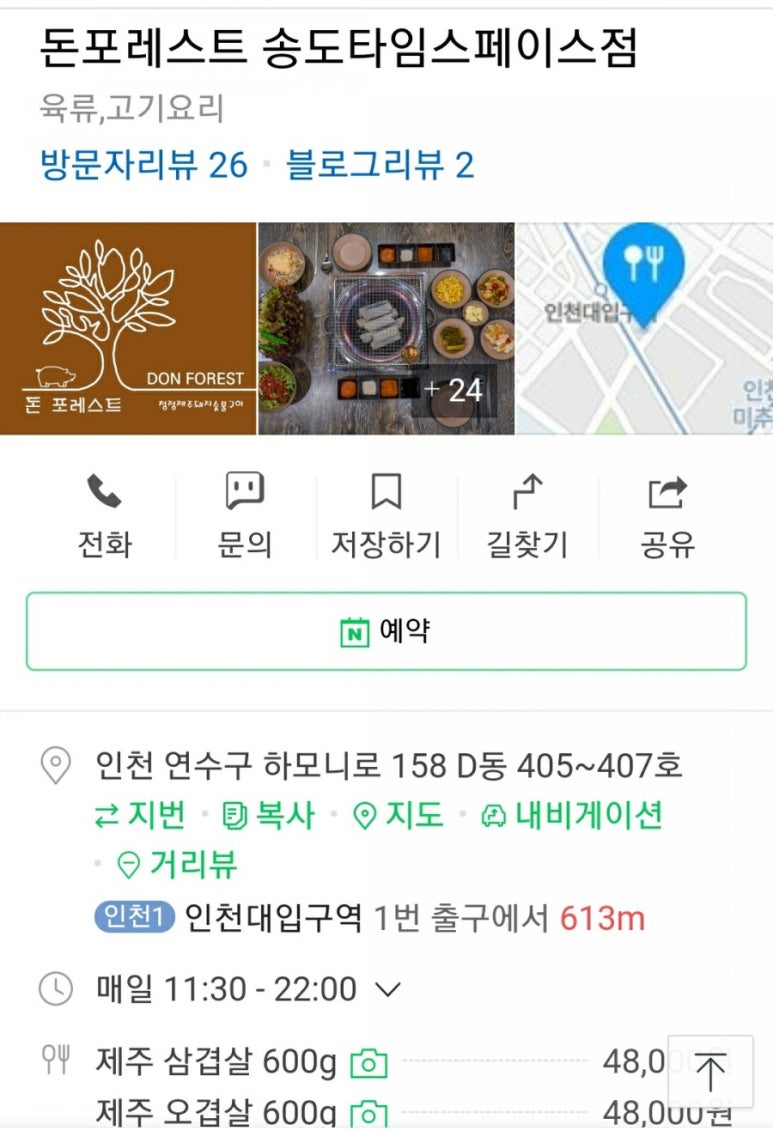This screenshot has width=773, height=1131.
Task: View photo for 제주 삼겹살 600g
Action: click(369, 1063)
